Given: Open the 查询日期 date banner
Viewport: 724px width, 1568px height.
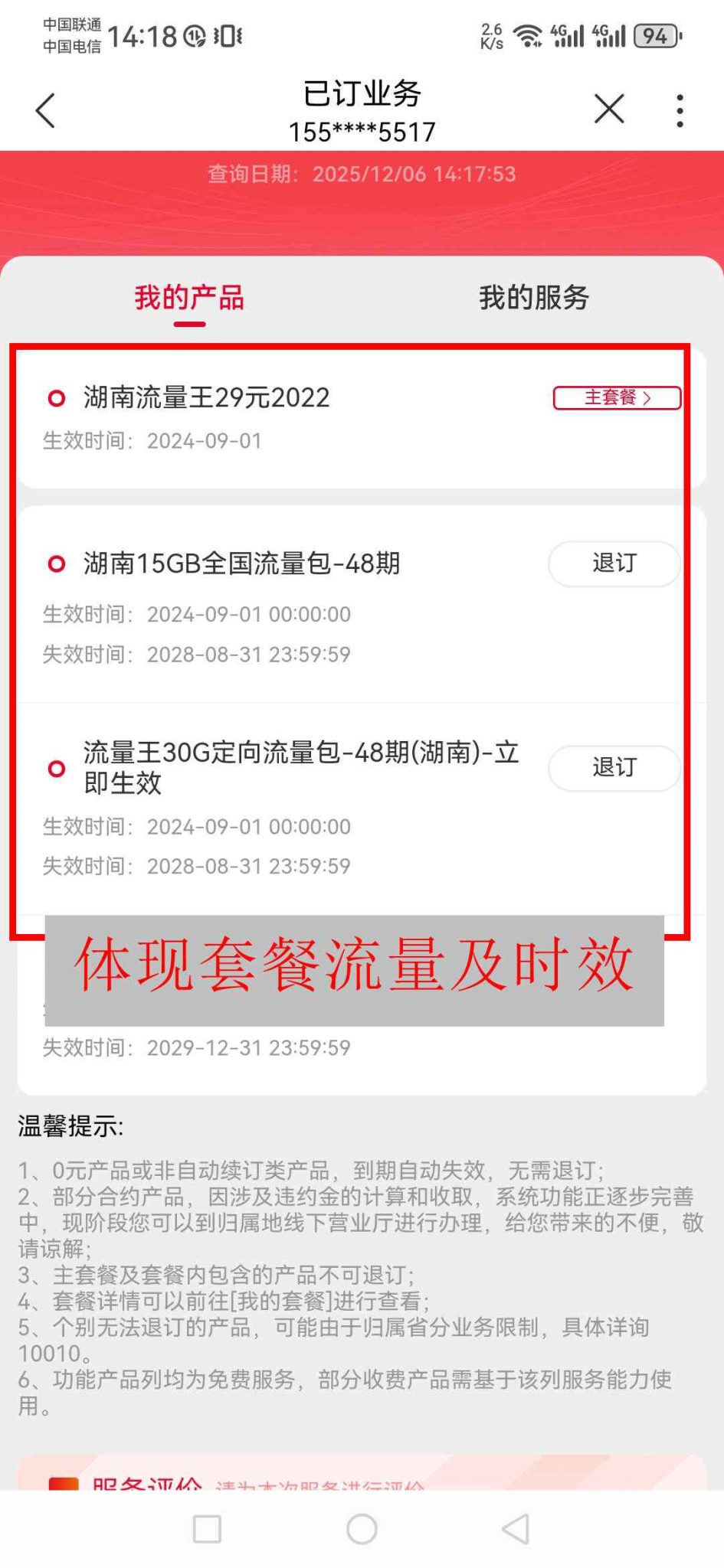Looking at the screenshot, I should click(362, 175).
